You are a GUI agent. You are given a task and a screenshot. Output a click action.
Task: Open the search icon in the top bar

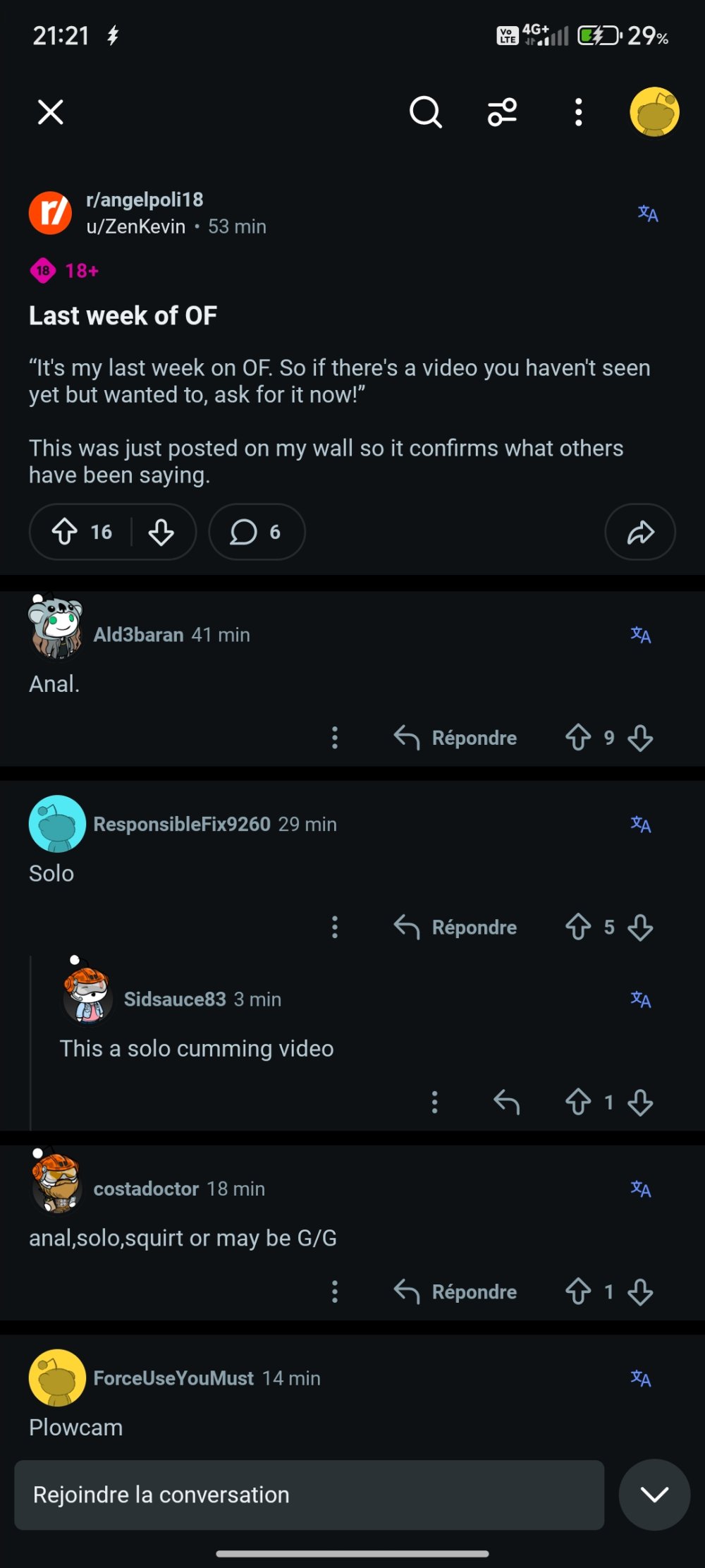pyautogui.click(x=425, y=112)
